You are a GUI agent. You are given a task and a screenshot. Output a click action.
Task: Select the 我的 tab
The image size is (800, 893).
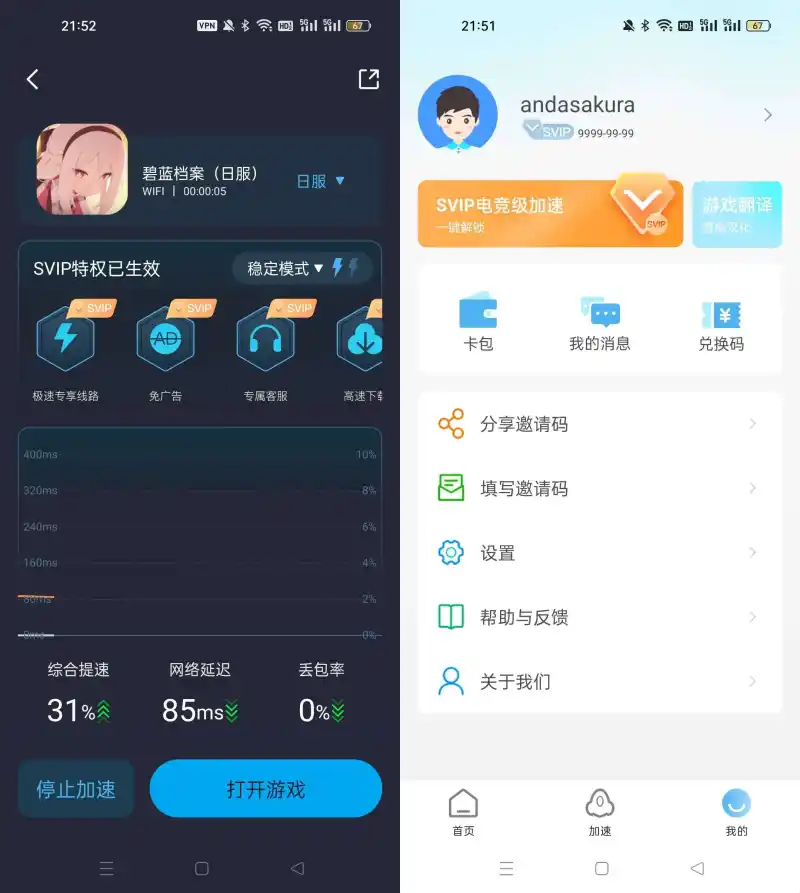tap(736, 813)
